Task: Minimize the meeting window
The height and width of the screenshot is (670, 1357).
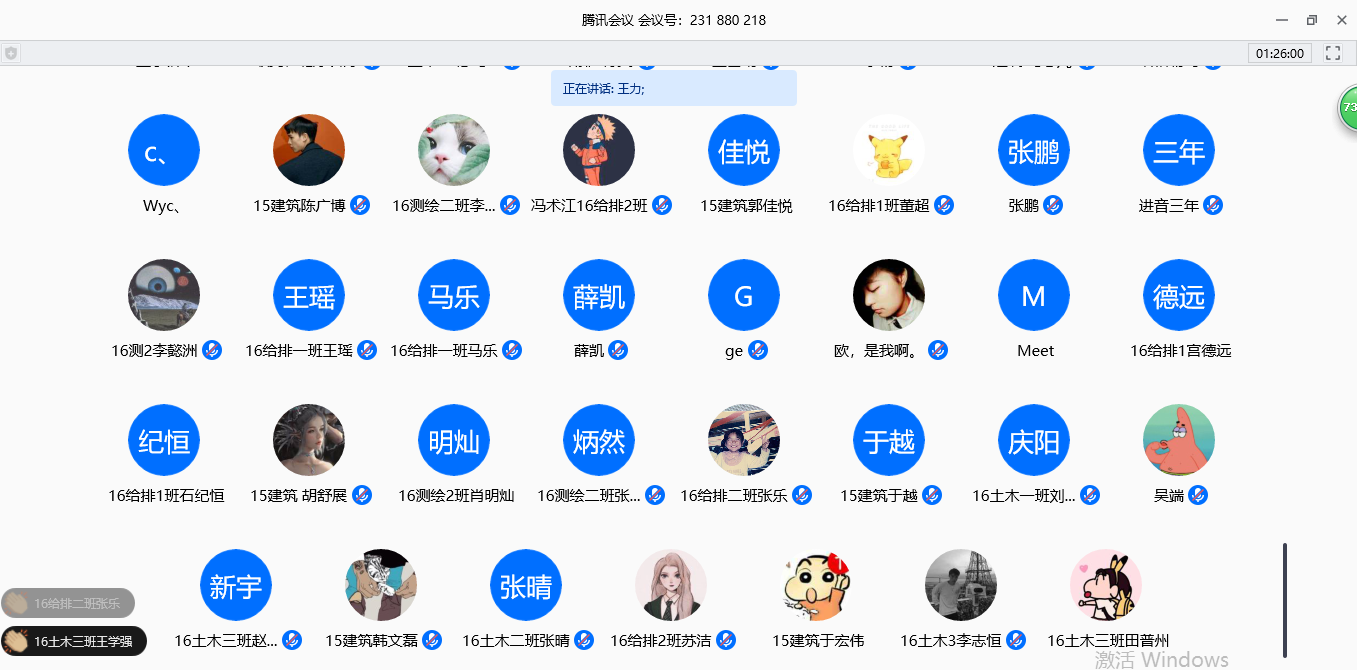Action: pyautogui.click(x=1281, y=20)
